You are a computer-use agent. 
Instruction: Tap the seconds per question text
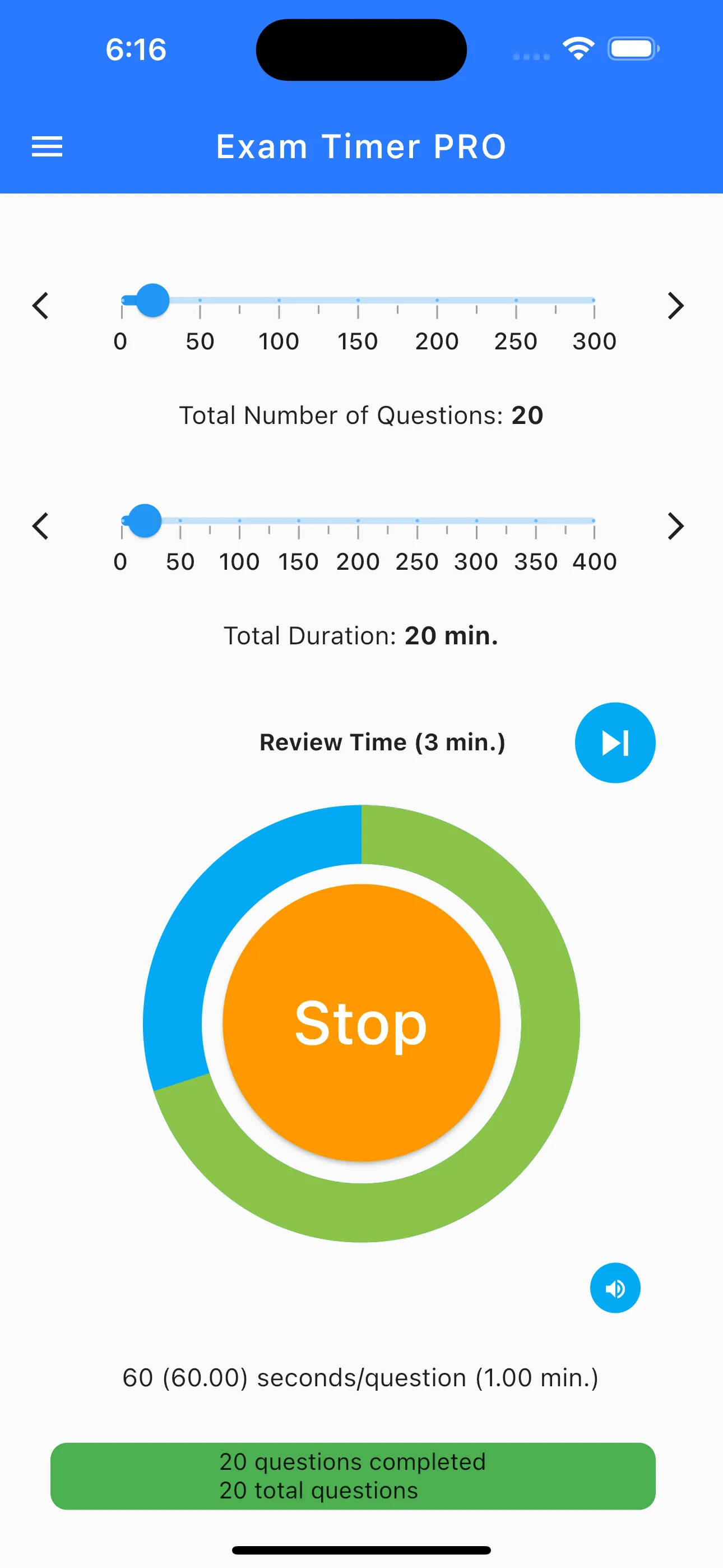pos(360,1378)
